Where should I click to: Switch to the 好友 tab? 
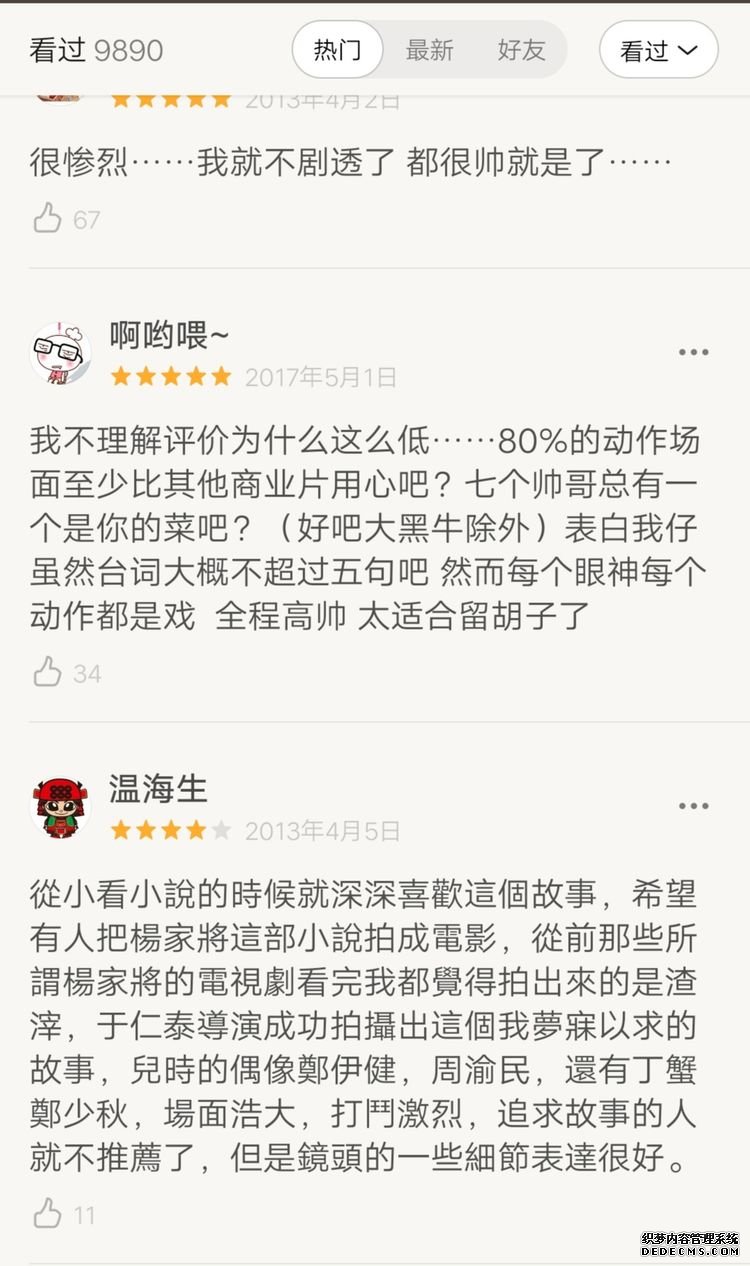click(x=521, y=50)
